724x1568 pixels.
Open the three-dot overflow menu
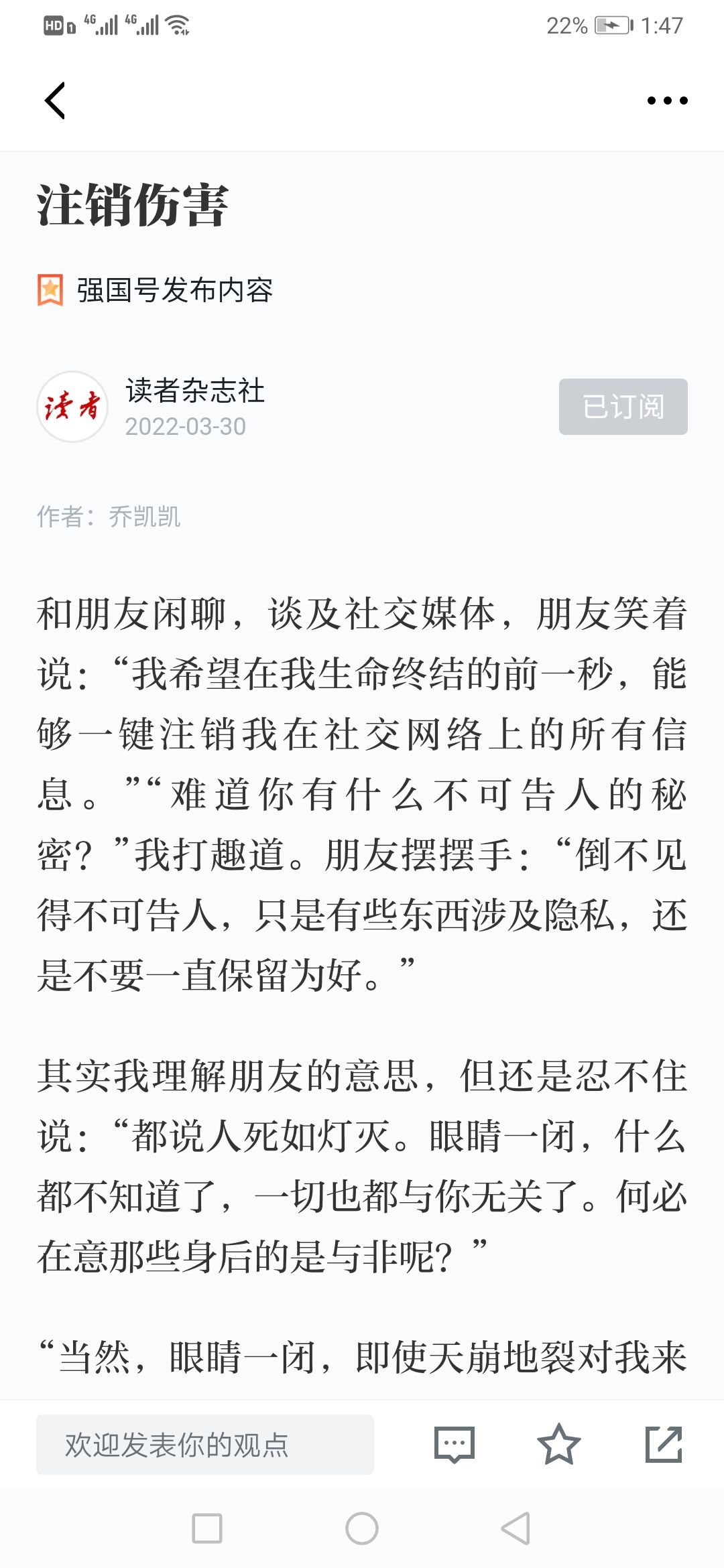point(667,101)
